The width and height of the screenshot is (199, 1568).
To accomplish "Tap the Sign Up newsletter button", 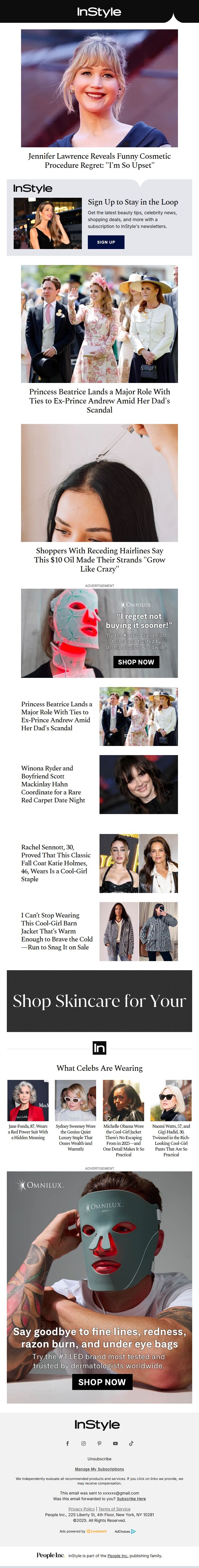I will coord(106,242).
